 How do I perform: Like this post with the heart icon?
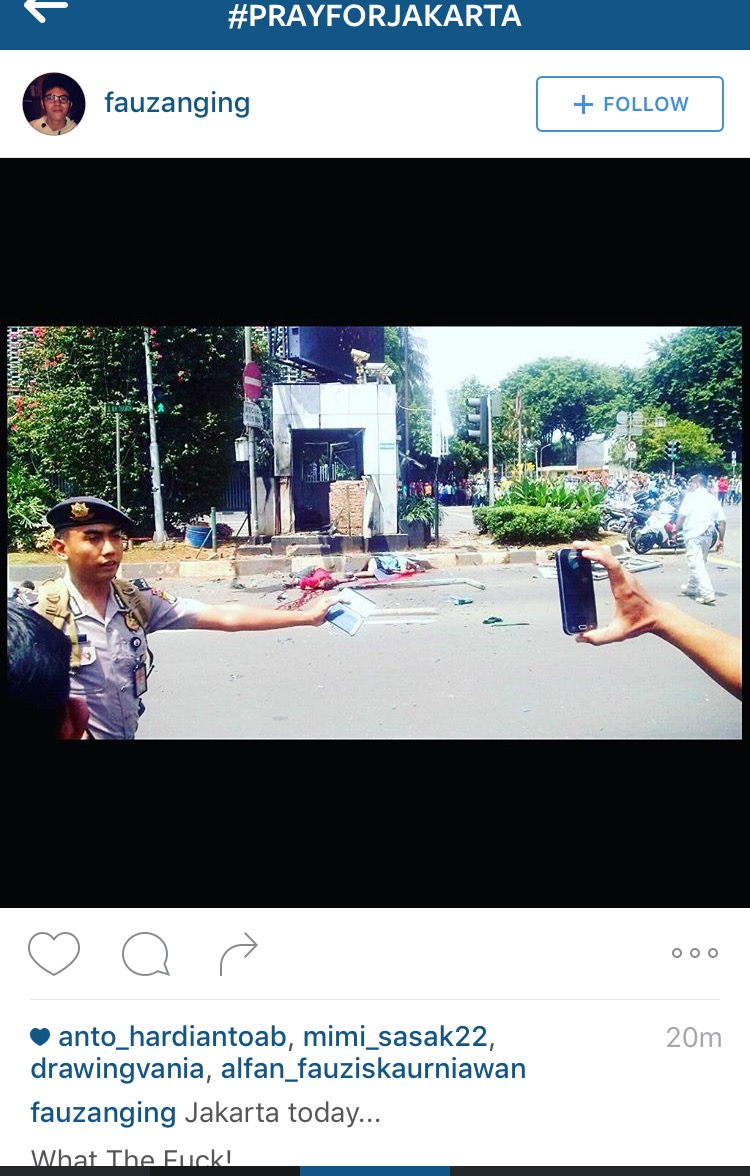[54, 953]
